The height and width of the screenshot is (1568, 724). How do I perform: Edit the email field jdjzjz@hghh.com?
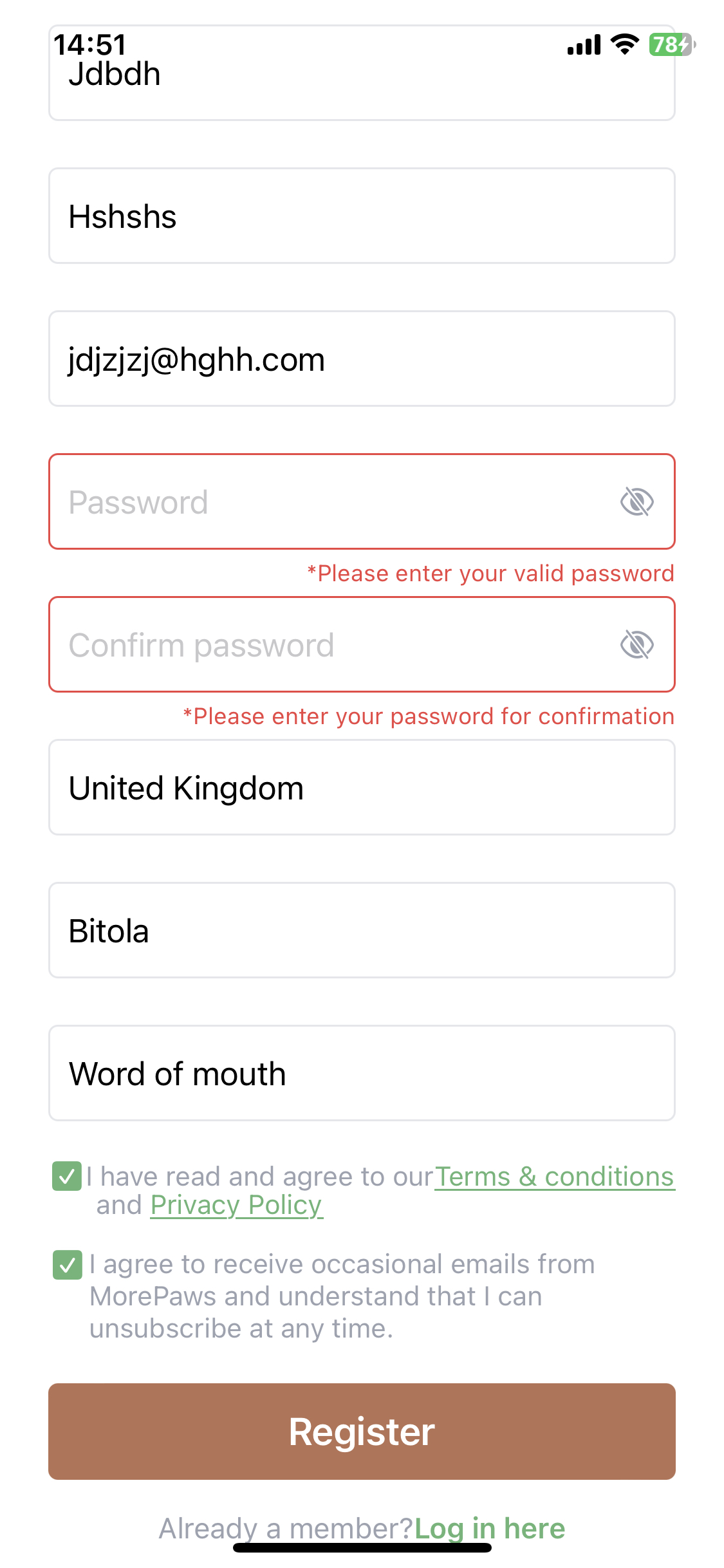tap(362, 359)
